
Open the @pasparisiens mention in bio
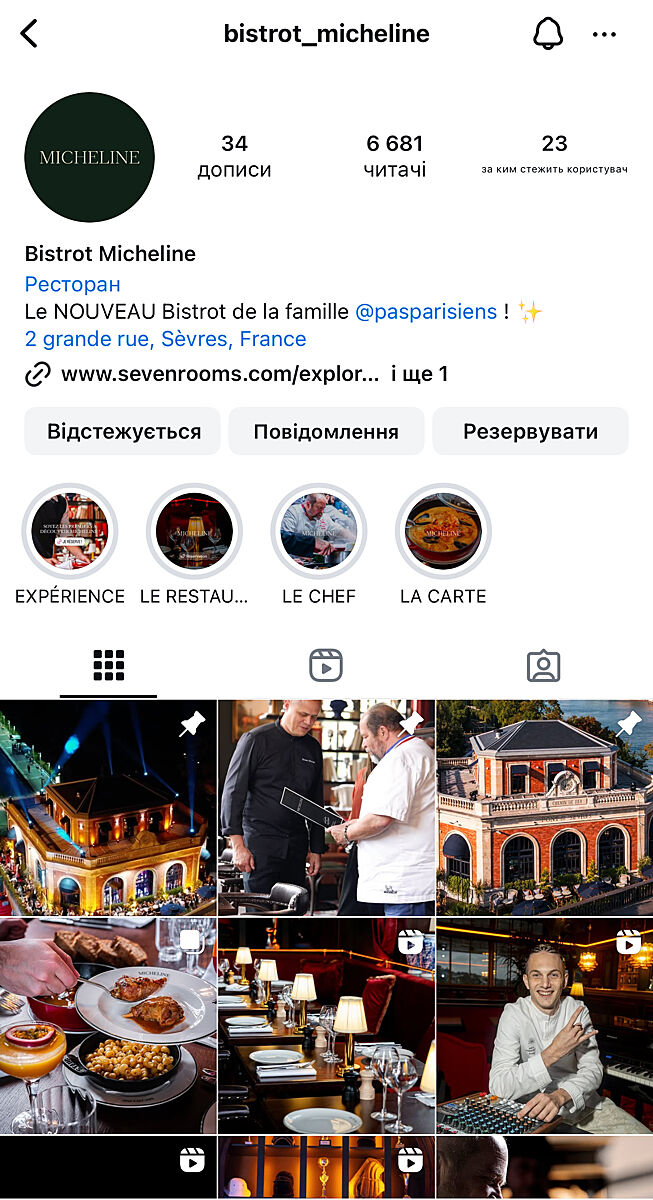coord(426,312)
